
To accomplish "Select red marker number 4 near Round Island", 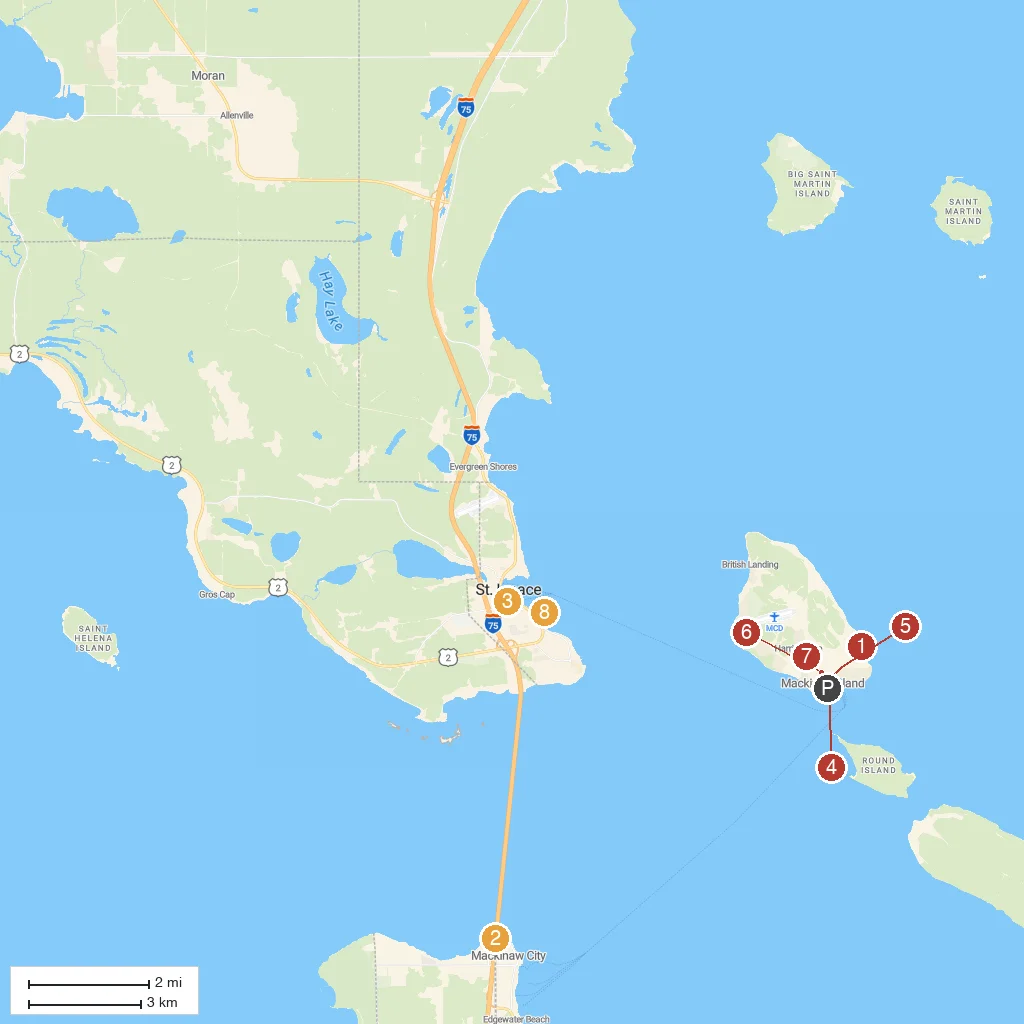I will click(831, 767).
